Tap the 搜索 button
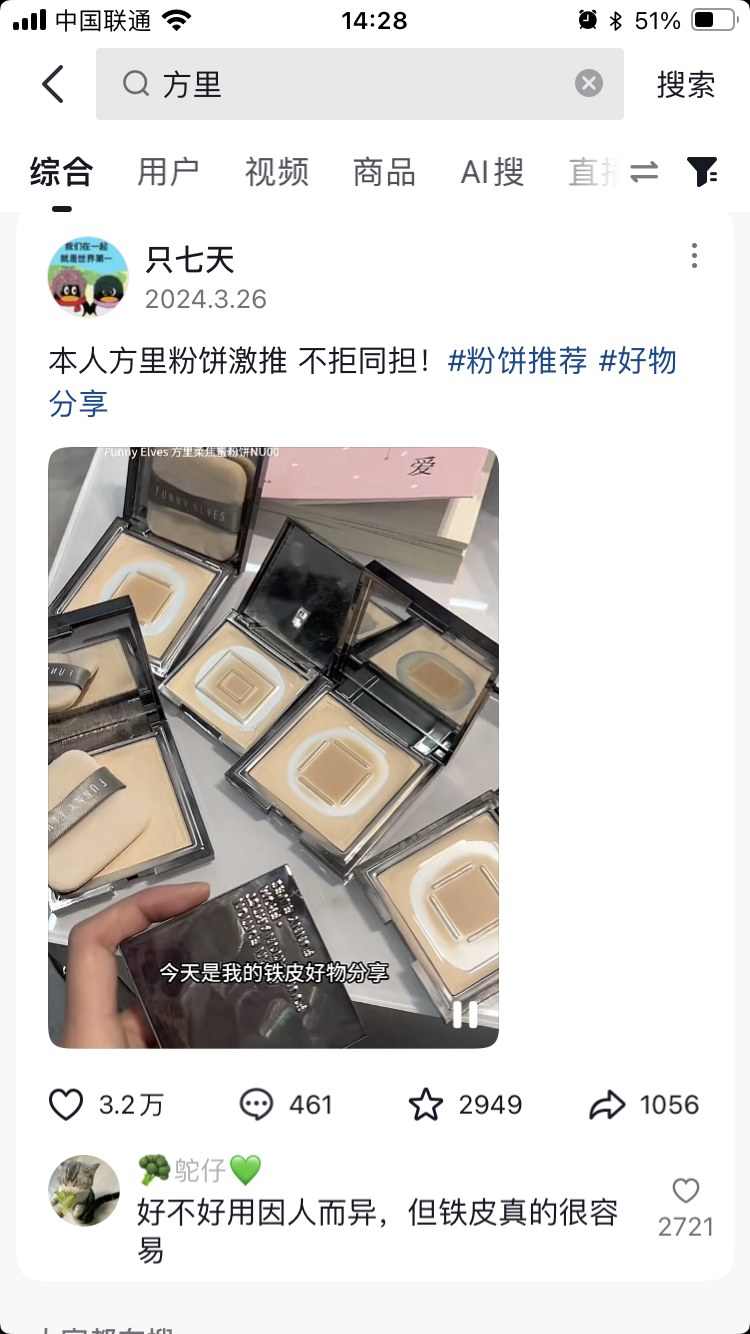Image resolution: width=750 pixels, height=1334 pixels. point(686,85)
